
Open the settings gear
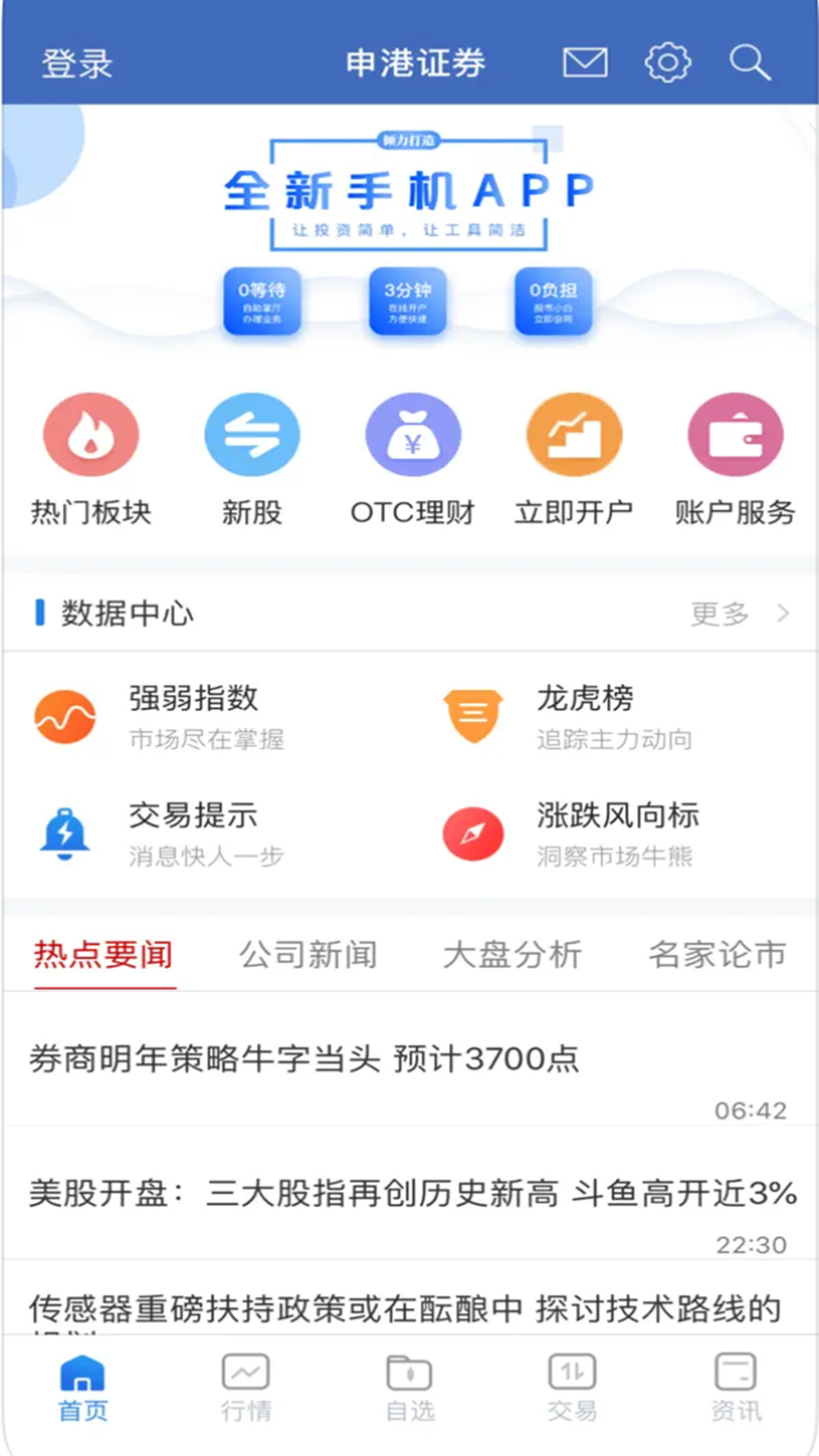[667, 62]
